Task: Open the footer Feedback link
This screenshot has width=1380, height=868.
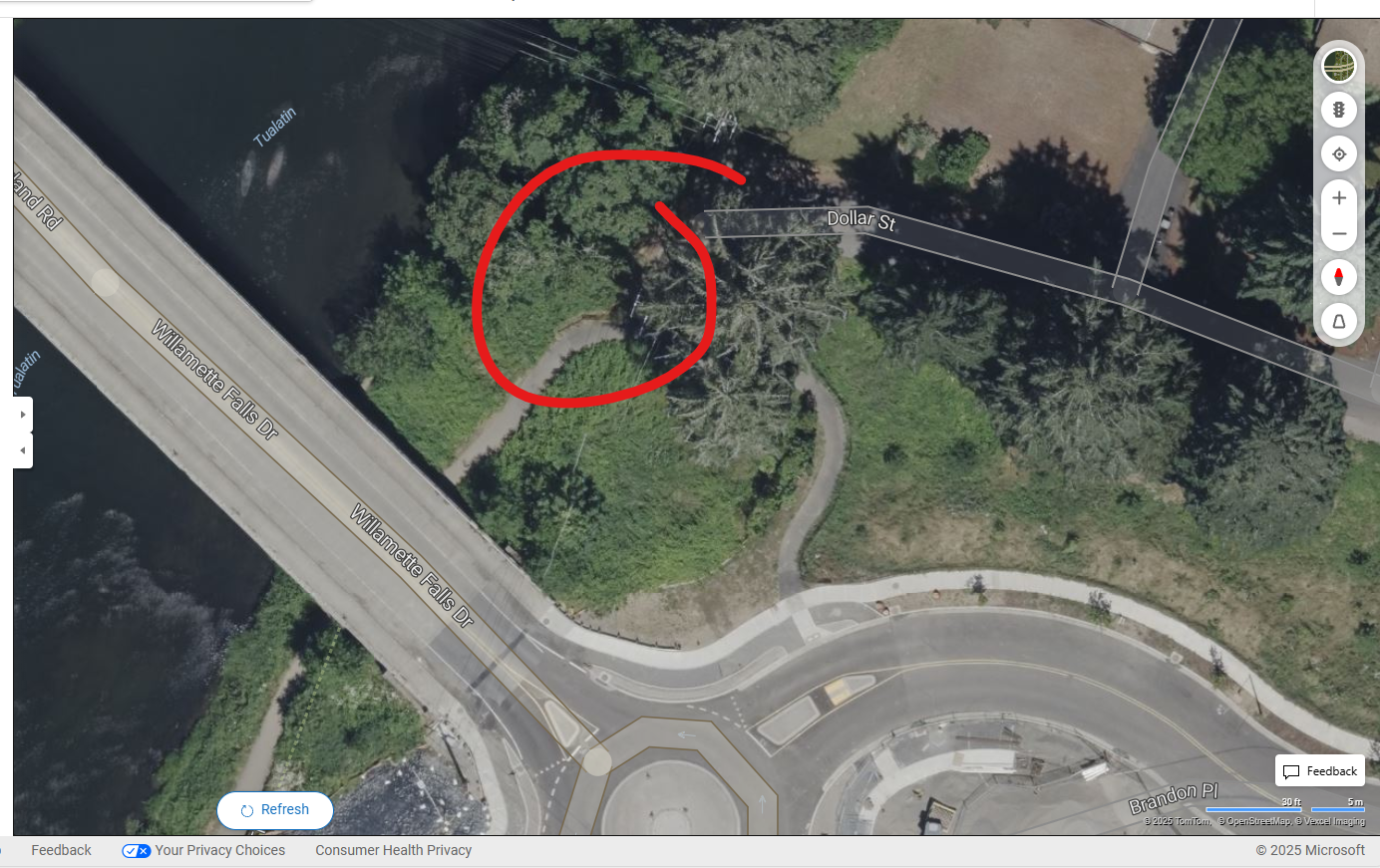Action: pos(61,850)
